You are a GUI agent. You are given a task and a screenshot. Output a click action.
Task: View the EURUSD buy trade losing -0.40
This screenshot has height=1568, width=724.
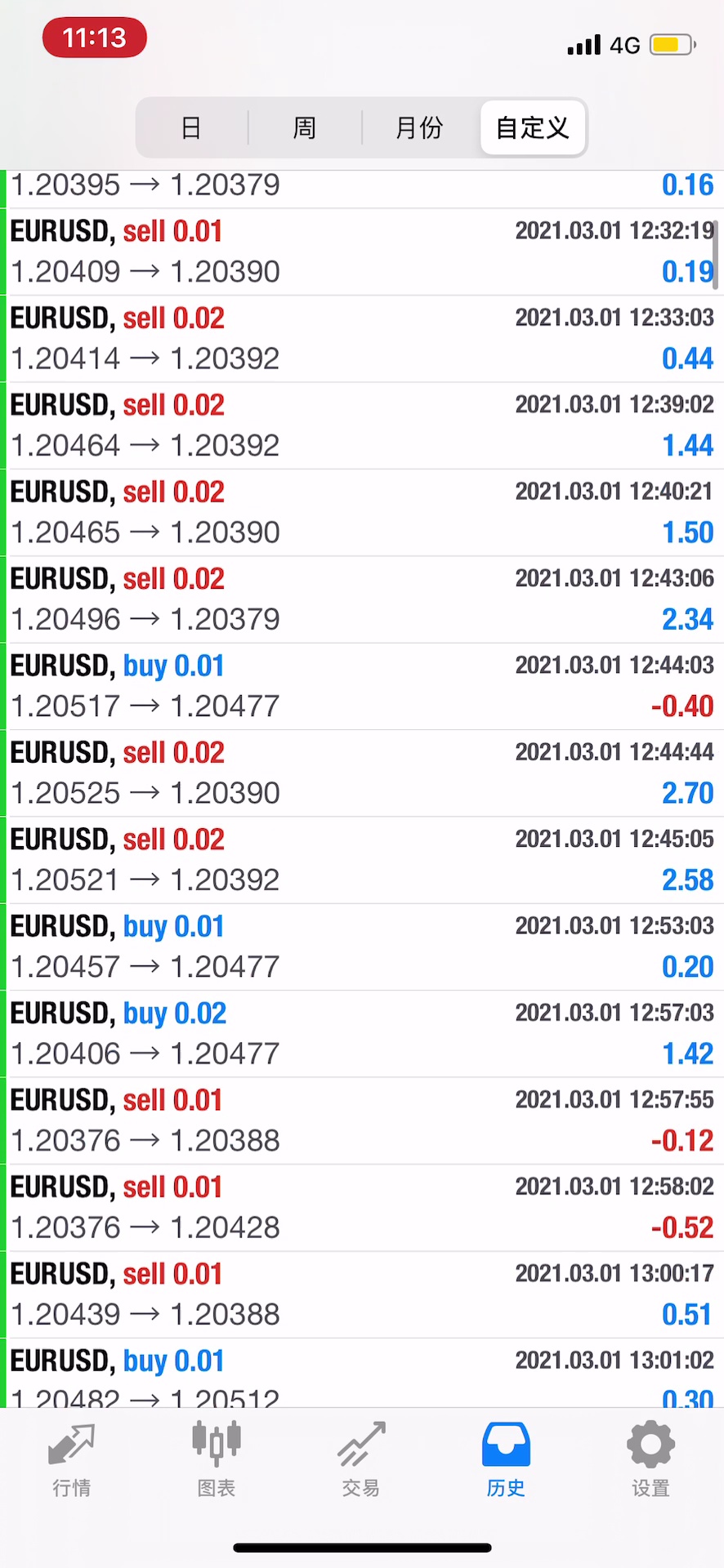click(362, 686)
